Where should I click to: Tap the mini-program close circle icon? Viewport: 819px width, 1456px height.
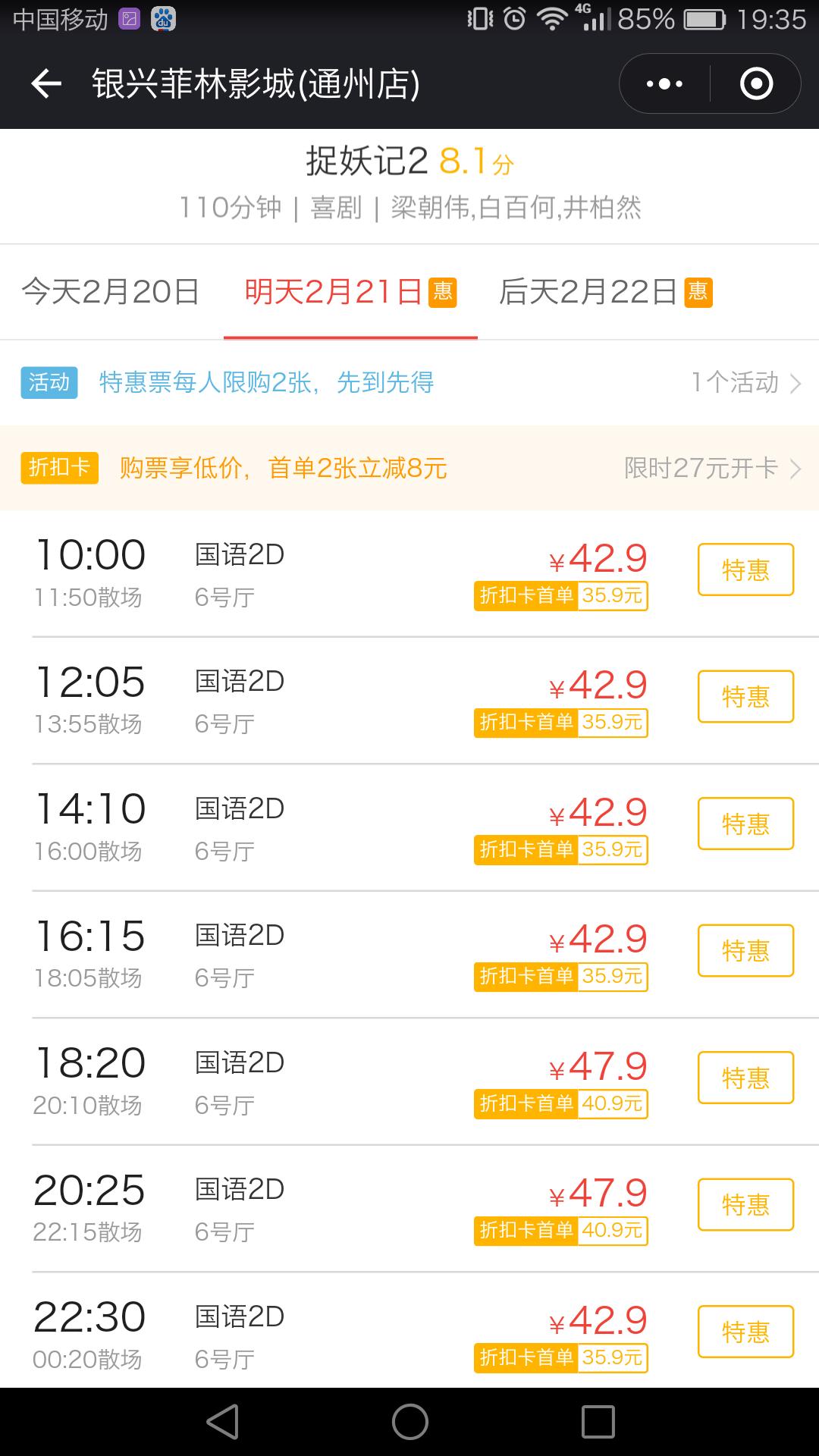(x=756, y=83)
